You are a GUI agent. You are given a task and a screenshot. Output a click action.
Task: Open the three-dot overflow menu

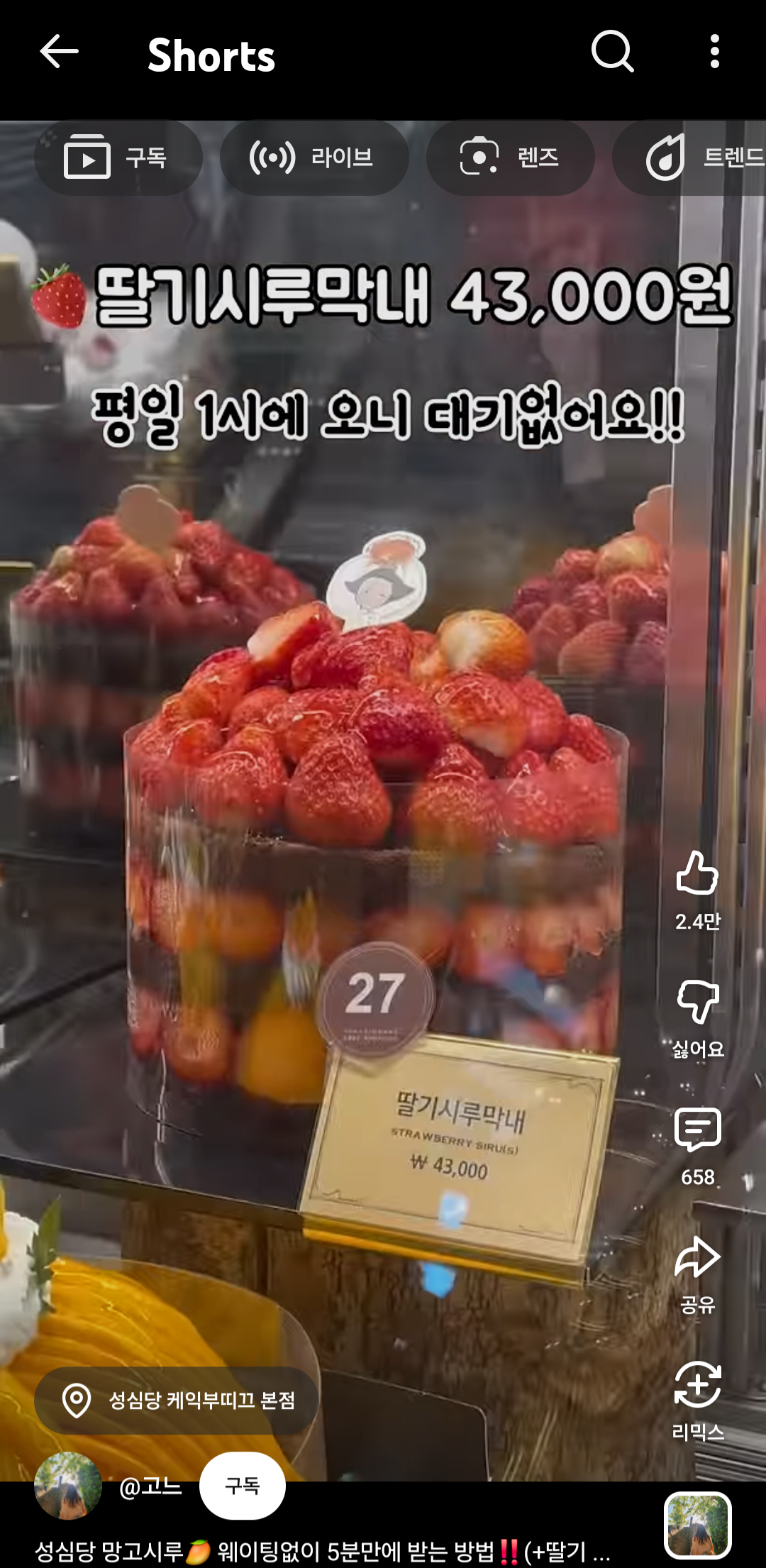pos(714,52)
